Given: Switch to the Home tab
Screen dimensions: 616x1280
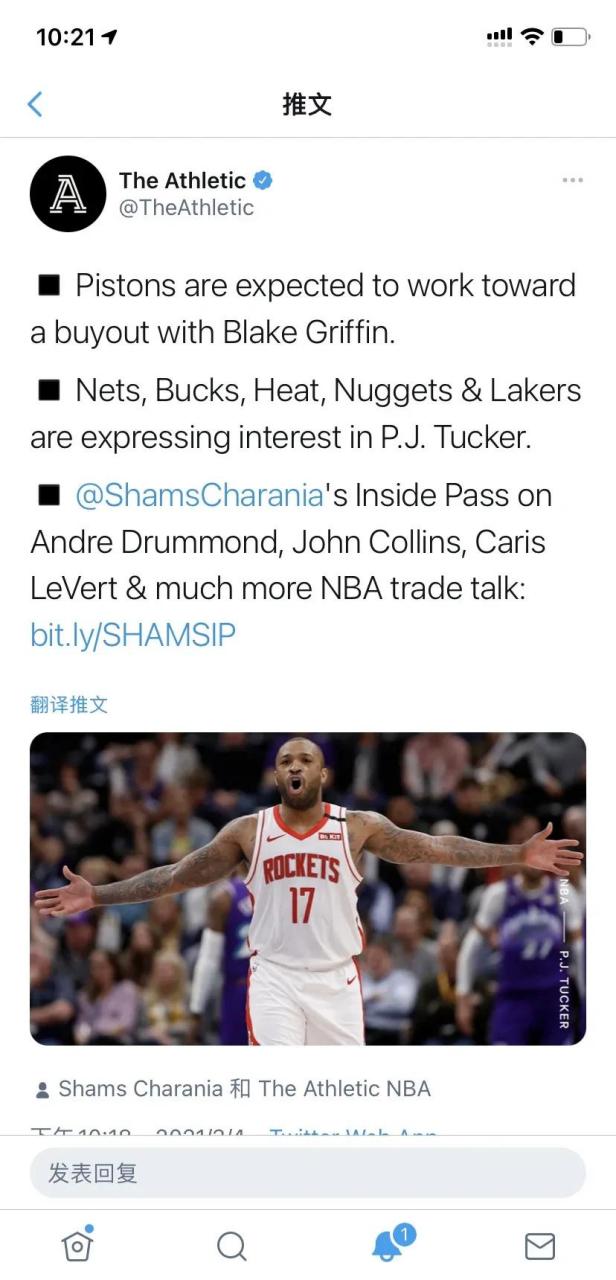Looking at the screenshot, I should pos(77,1245).
